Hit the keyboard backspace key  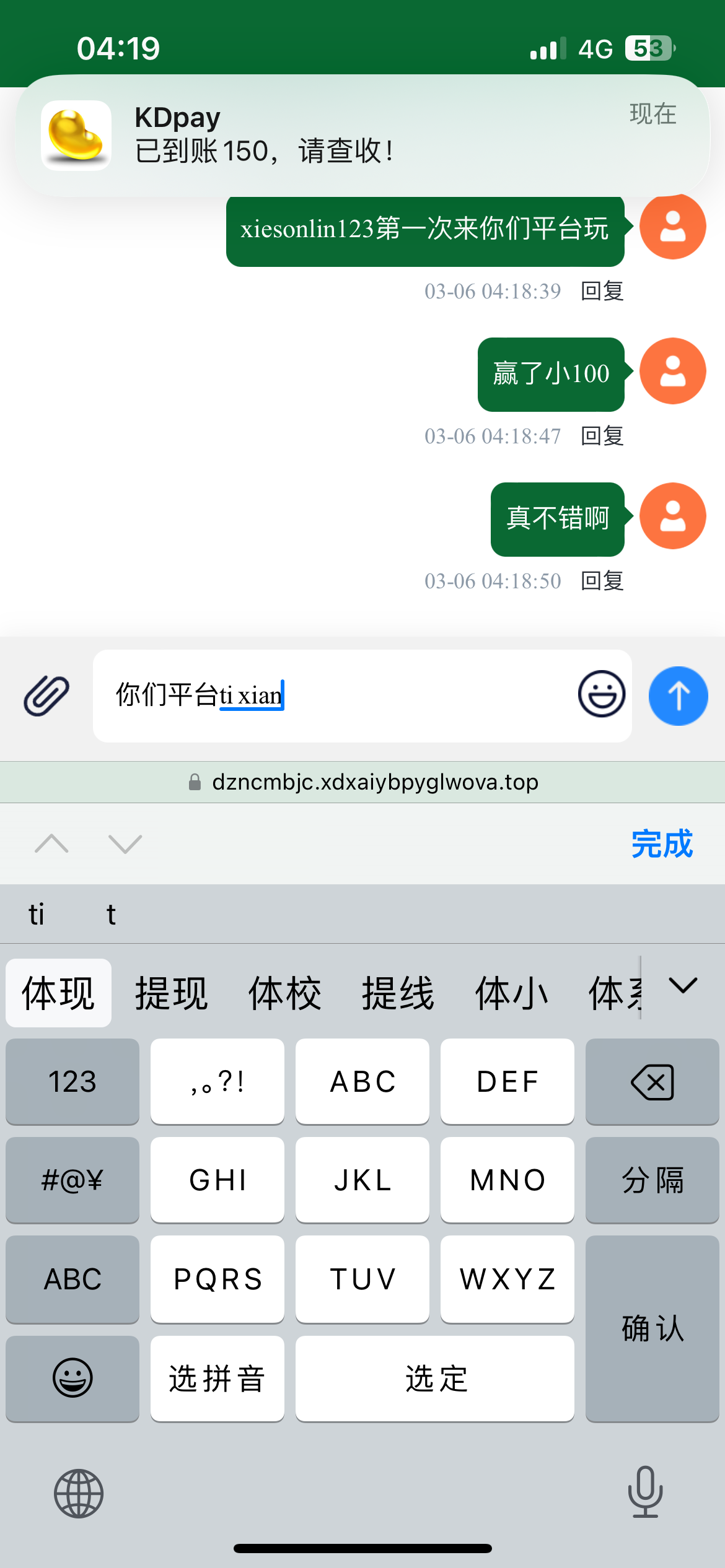652,1082
